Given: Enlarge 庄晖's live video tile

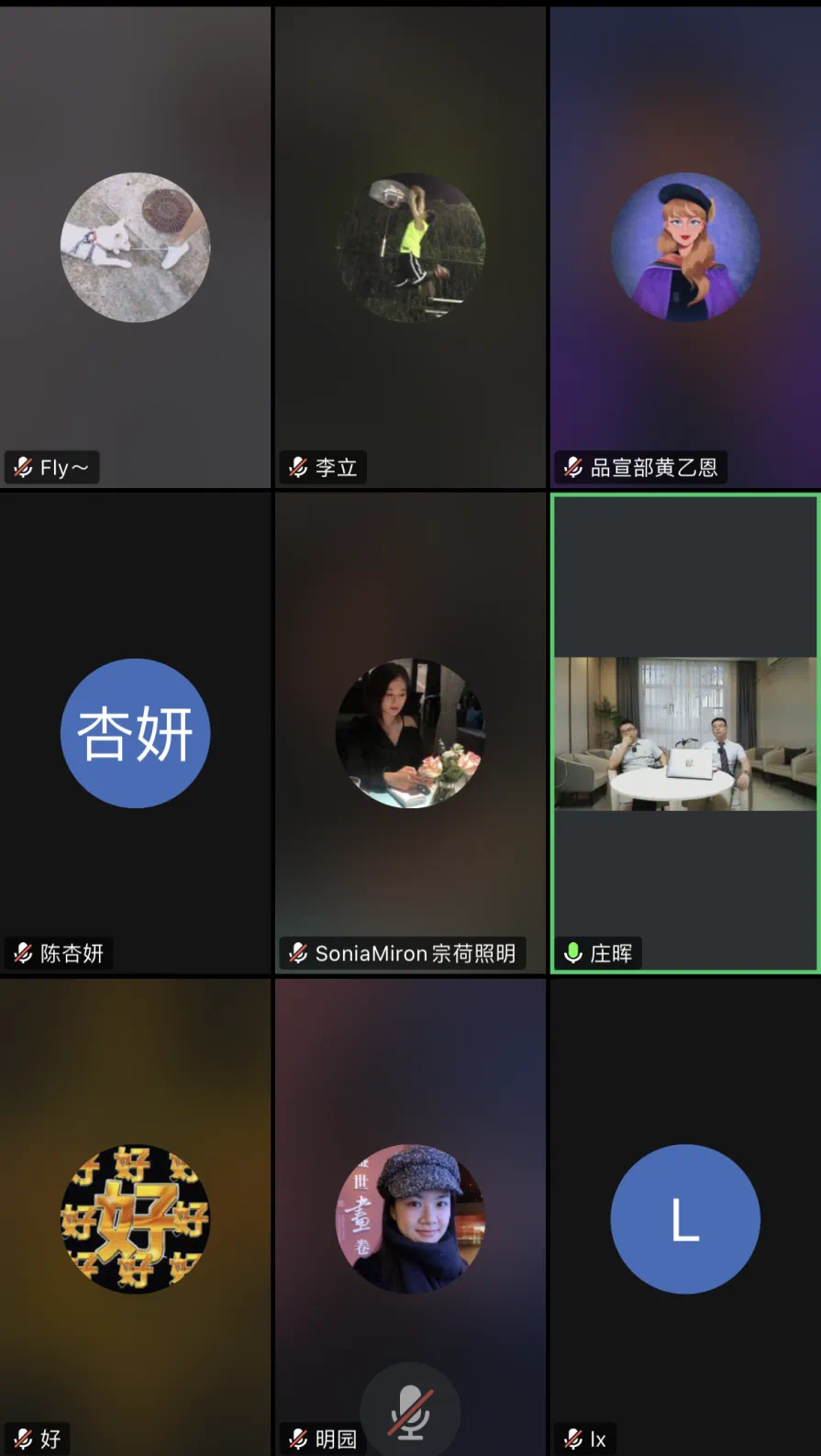Looking at the screenshot, I should (685, 733).
